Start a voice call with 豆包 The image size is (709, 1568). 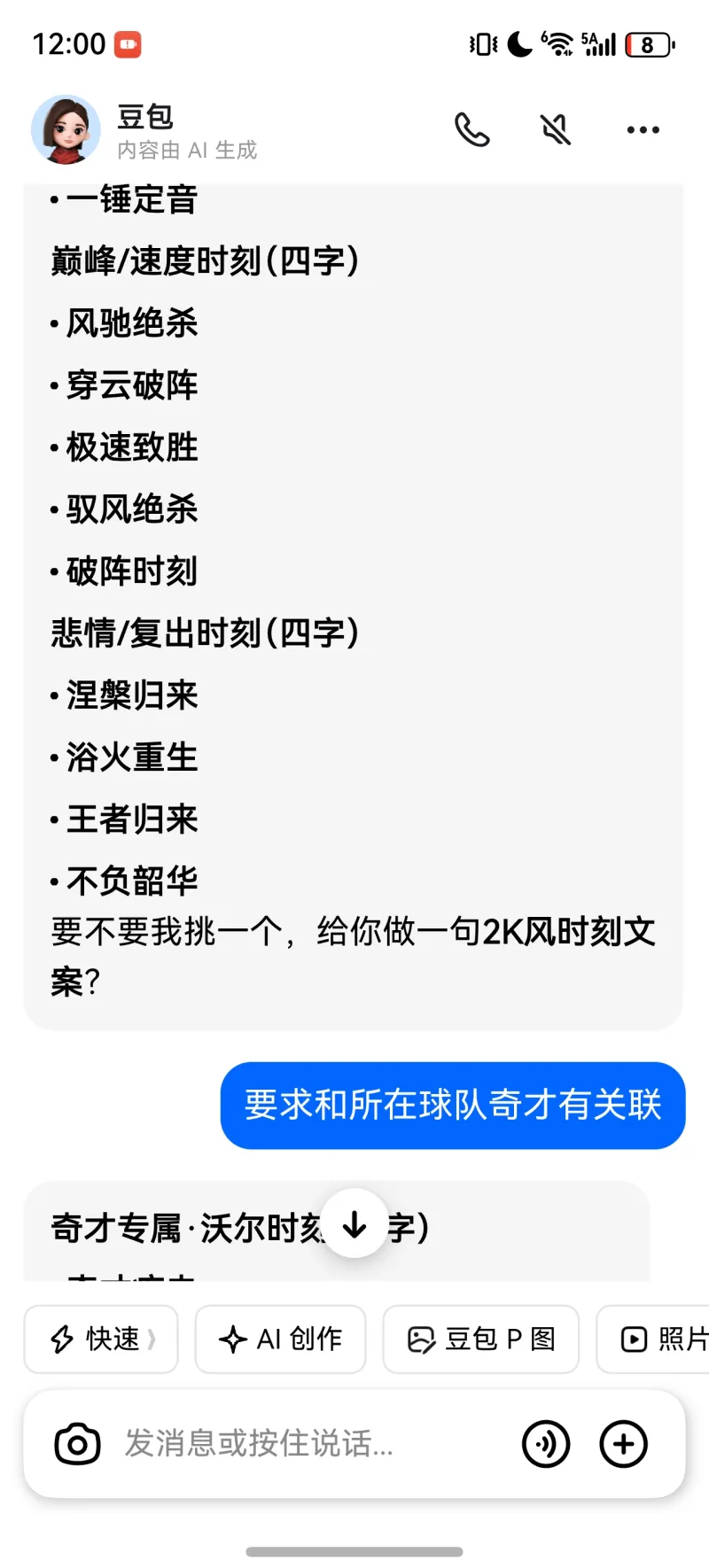472,129
